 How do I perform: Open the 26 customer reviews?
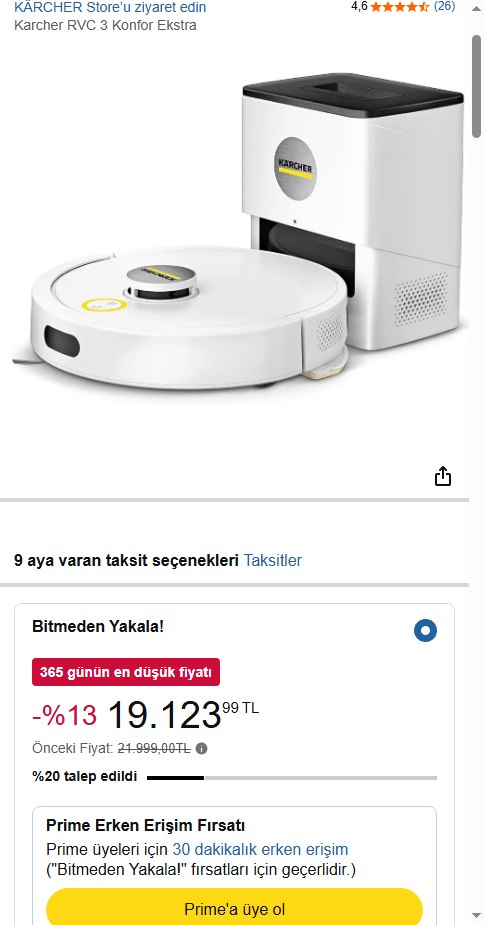444,6
